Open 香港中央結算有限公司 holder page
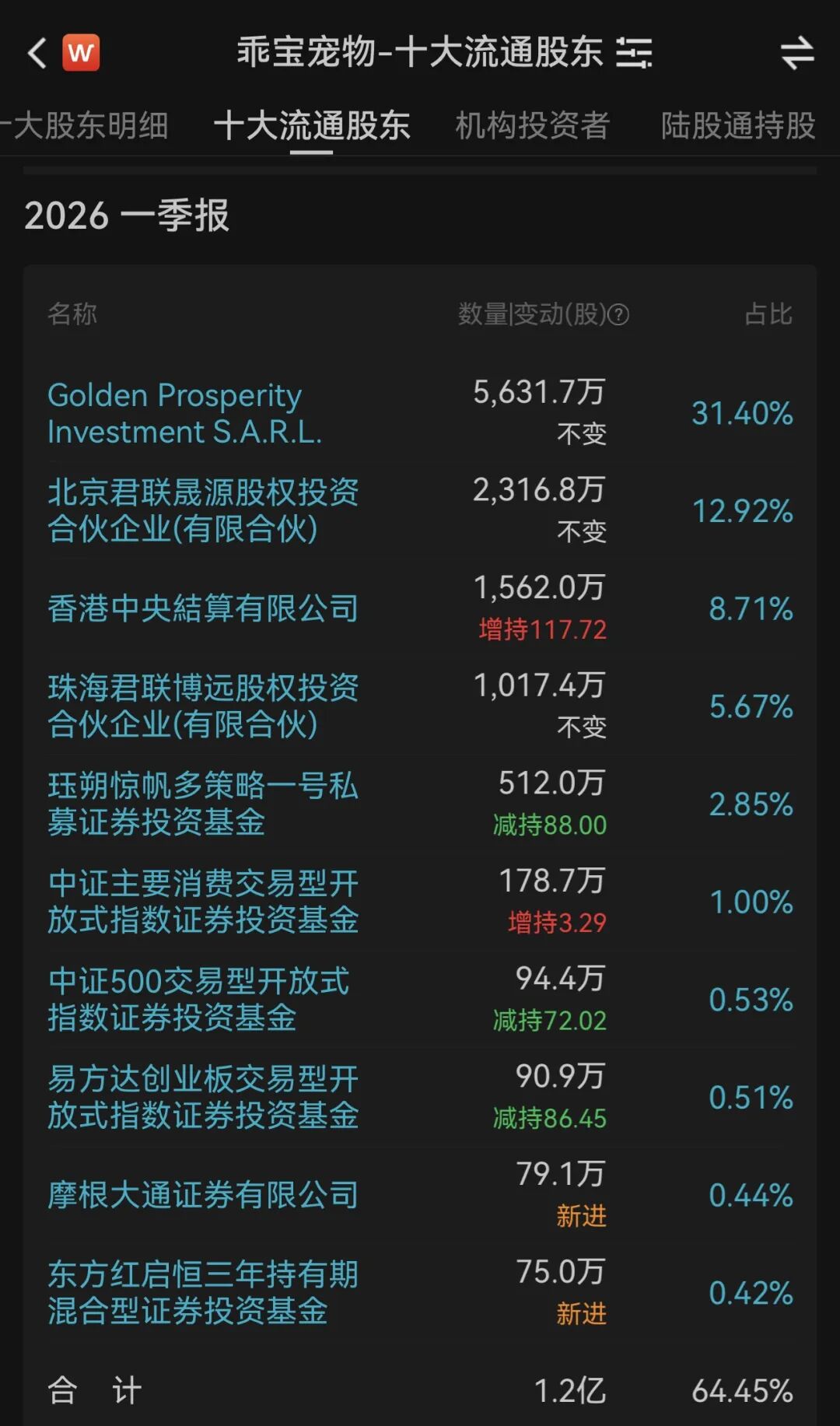The image size is (840, 1426). (202, 608)
